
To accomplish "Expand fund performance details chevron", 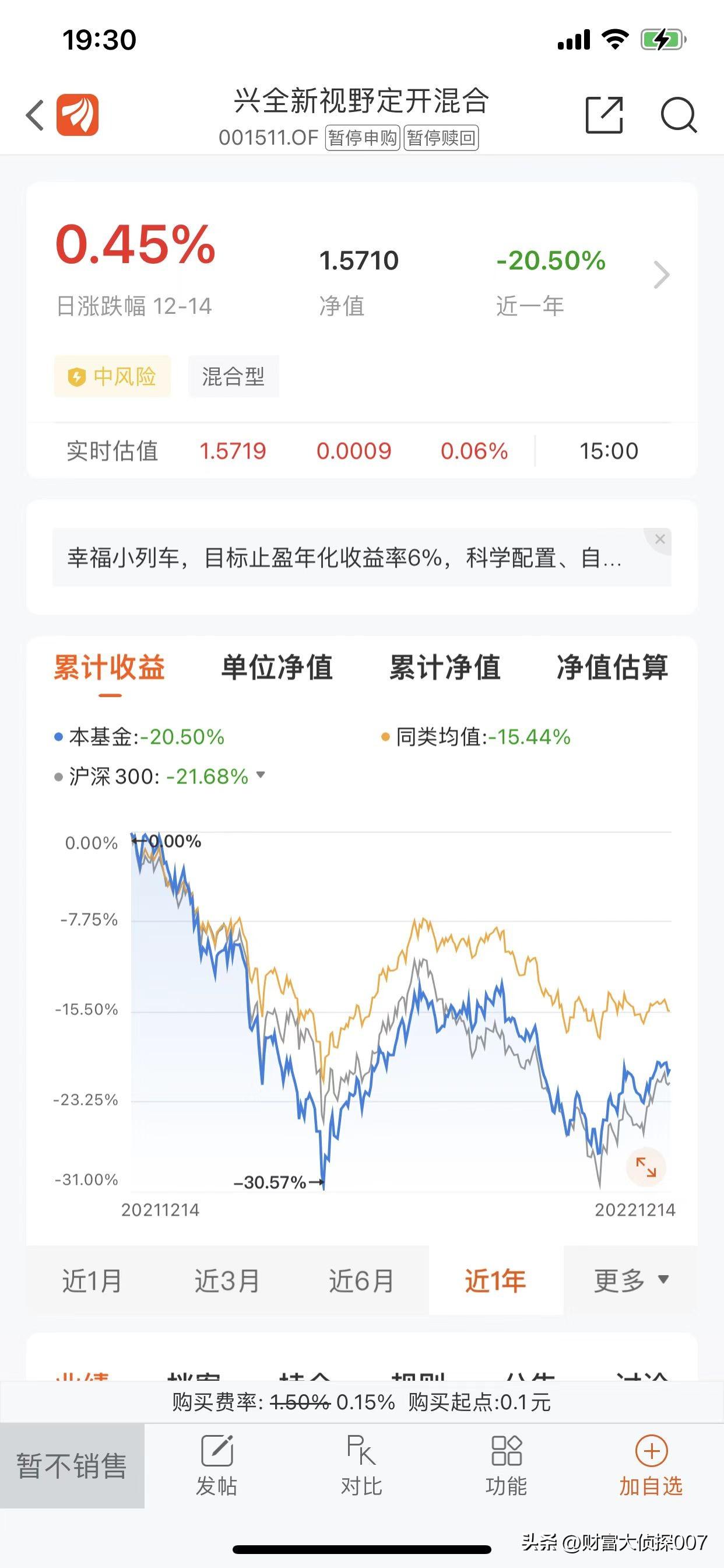I will (x=661, y=275).
